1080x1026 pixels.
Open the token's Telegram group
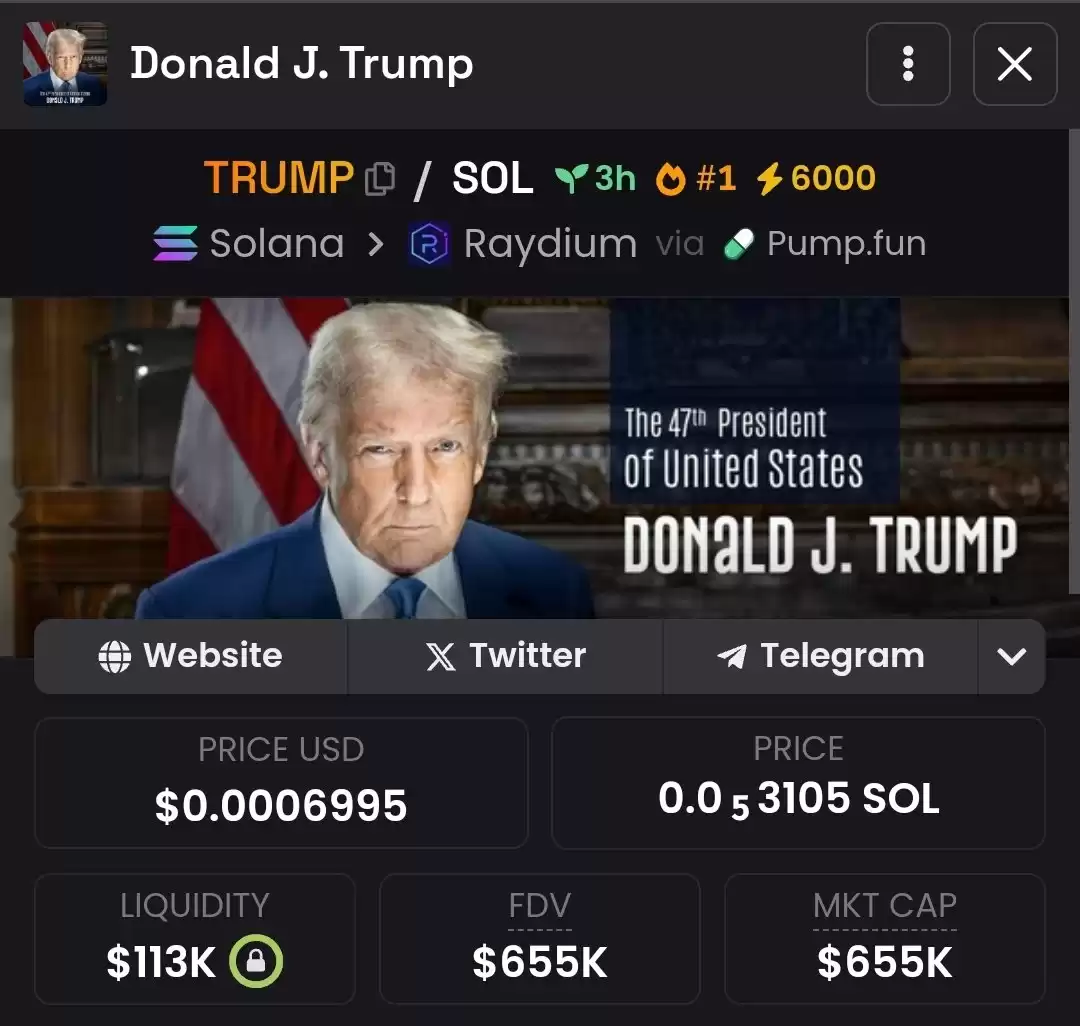(820, 656)
